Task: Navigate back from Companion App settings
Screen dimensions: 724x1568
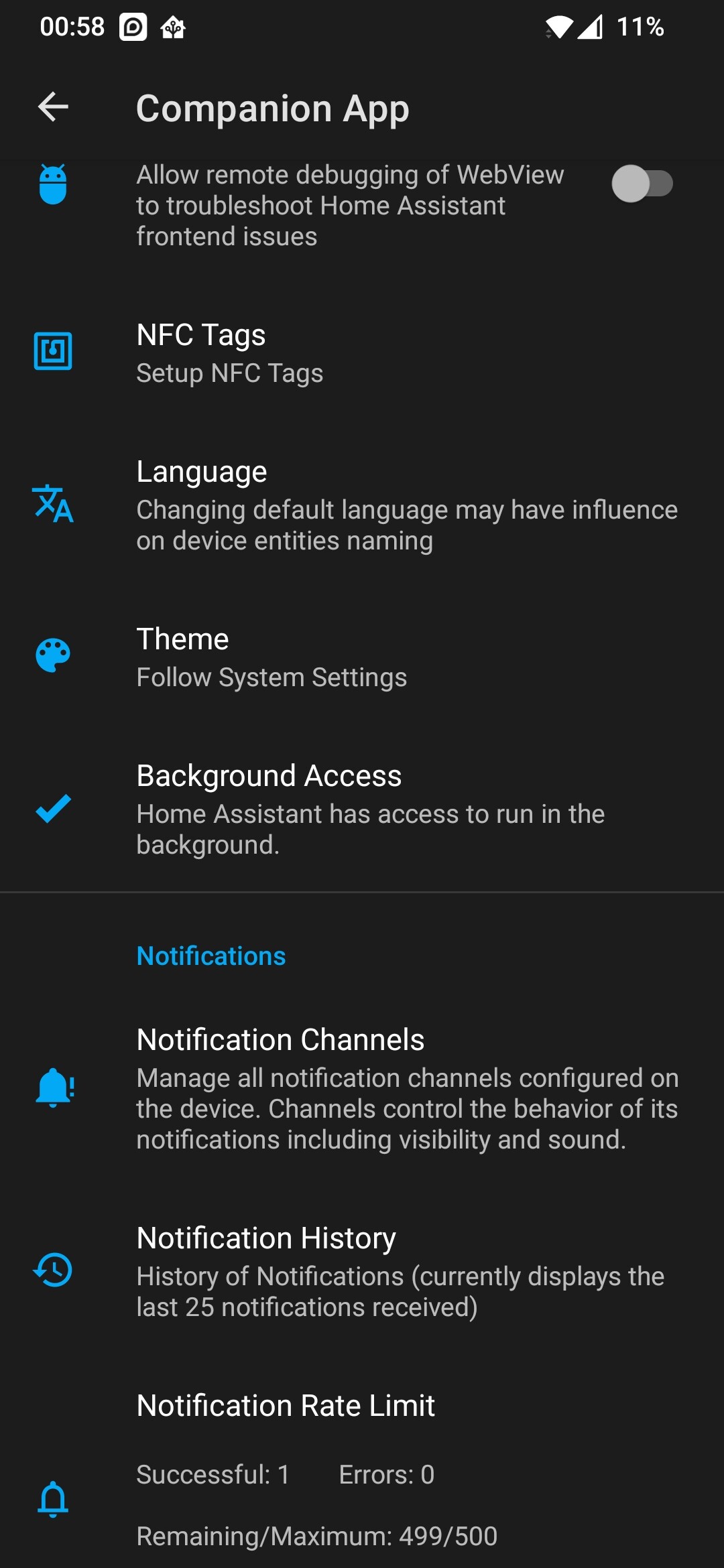Action: click(52, 107)
